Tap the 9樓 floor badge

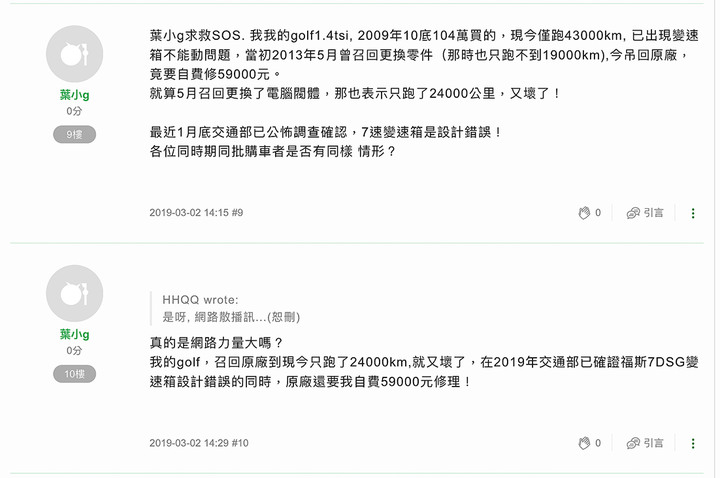(x=74, y=134)
